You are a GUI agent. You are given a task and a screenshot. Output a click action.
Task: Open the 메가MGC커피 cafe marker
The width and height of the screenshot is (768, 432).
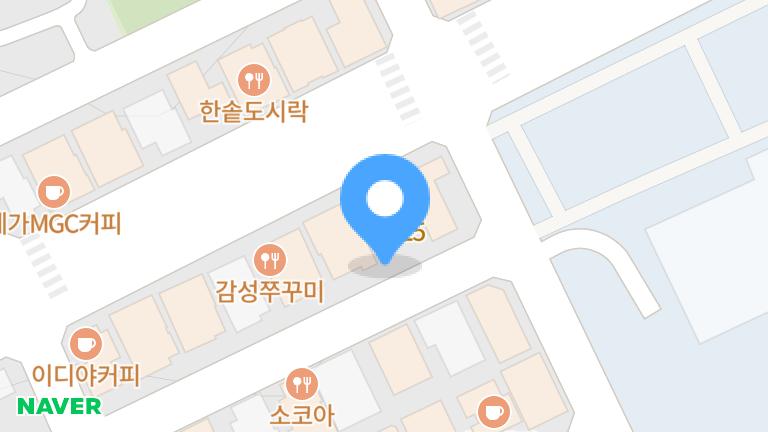[x=51, y=190]
